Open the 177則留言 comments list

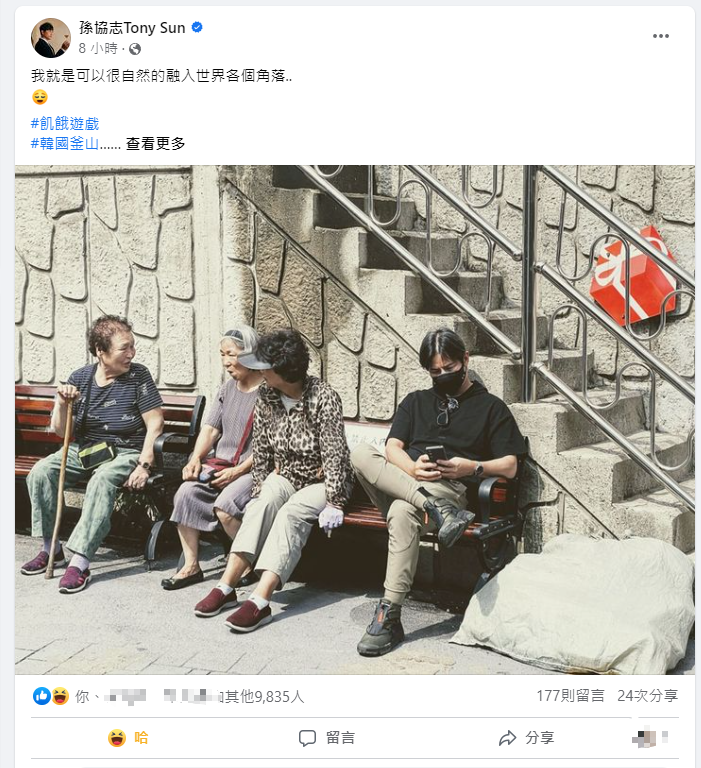pyautogui.click(x=570, y=696)
